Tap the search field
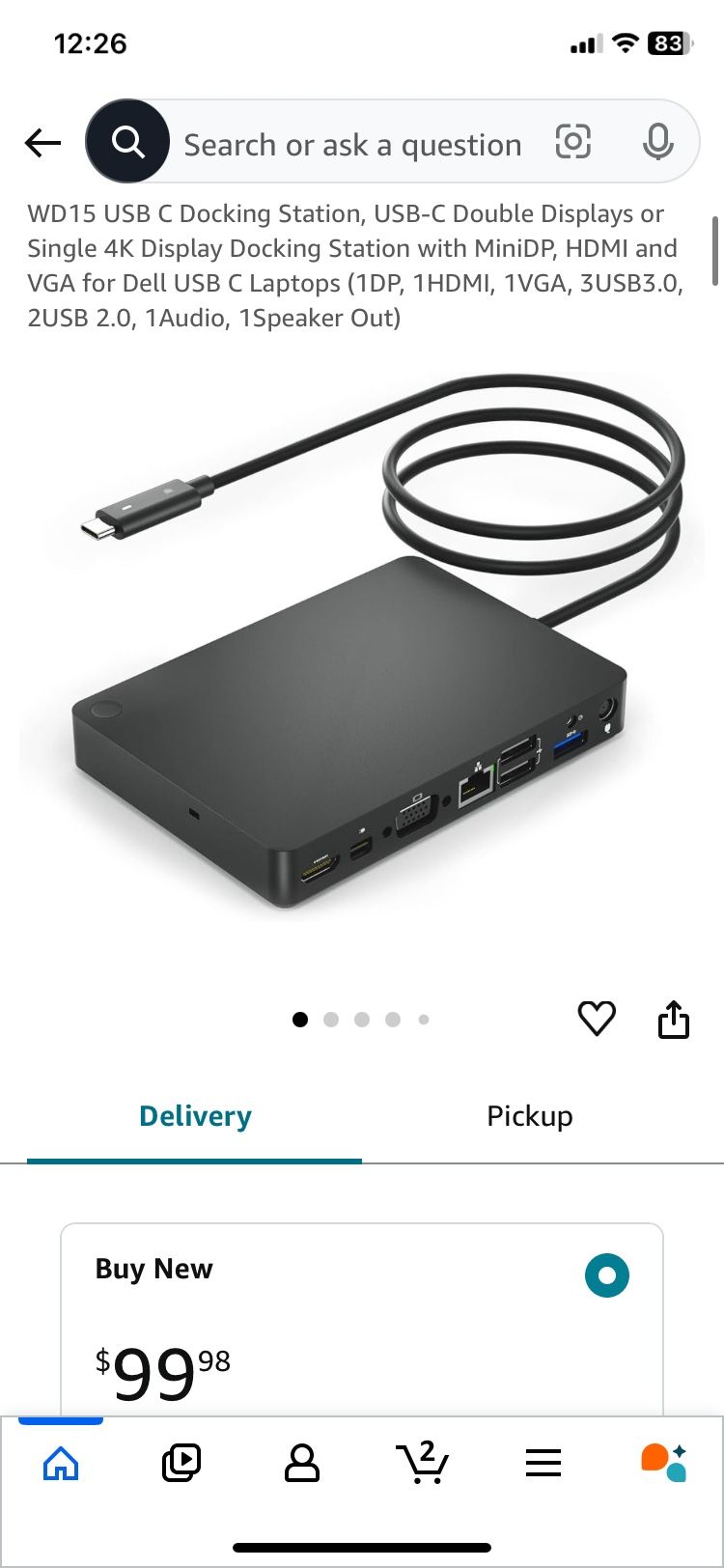 click(352, 145)
